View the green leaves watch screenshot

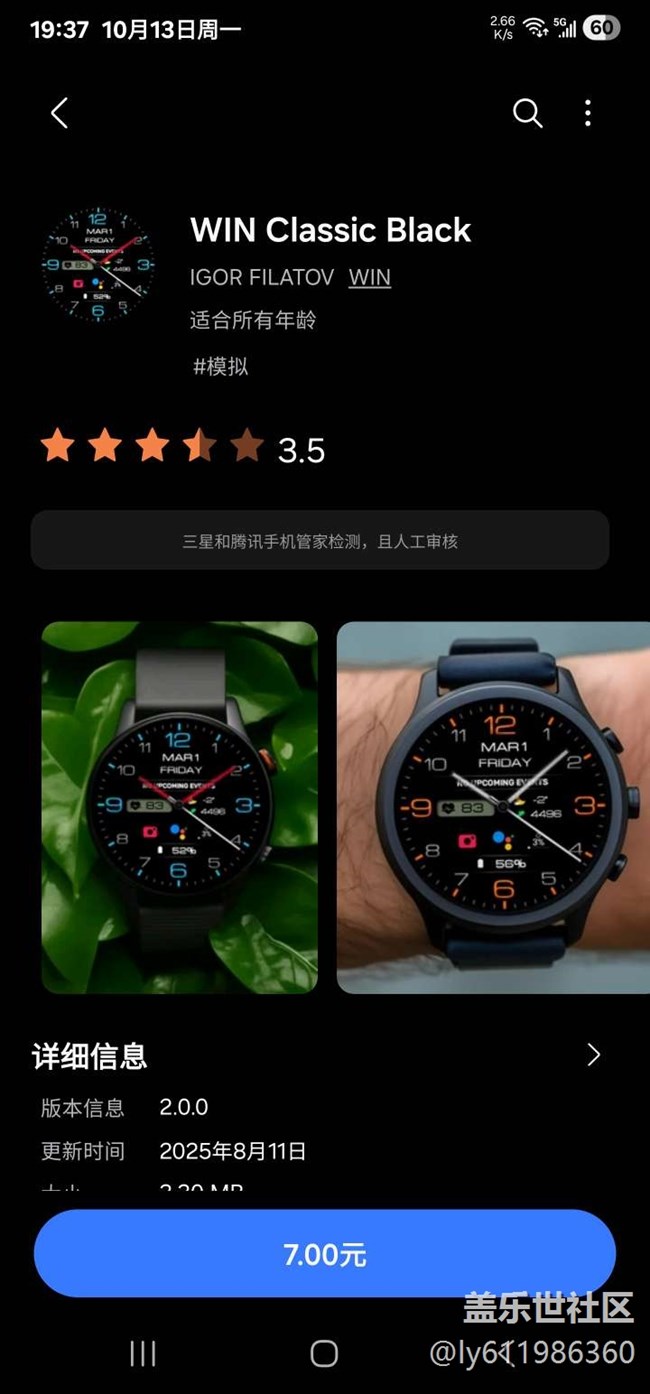click(x=180, y=807)
